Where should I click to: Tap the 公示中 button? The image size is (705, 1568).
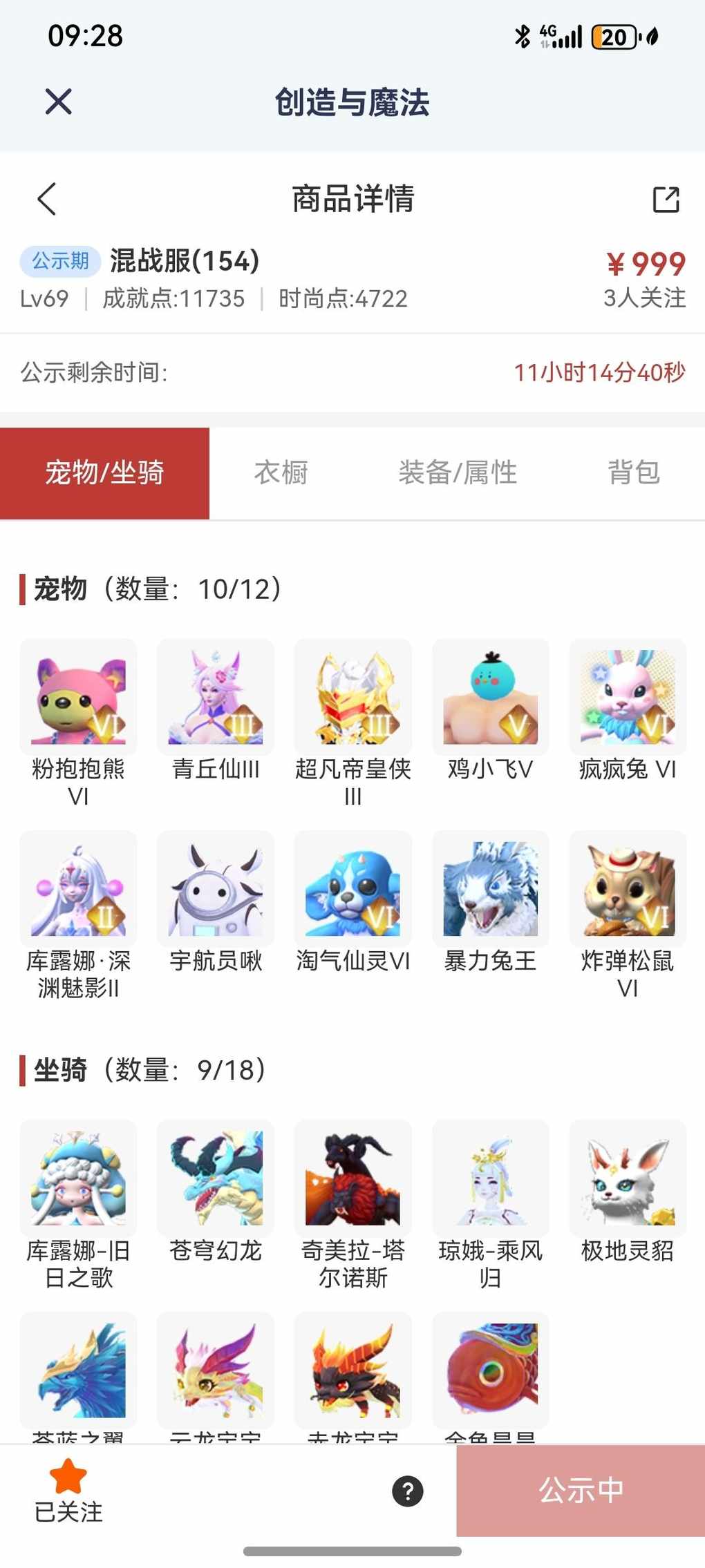click(x=581, y=1491)
